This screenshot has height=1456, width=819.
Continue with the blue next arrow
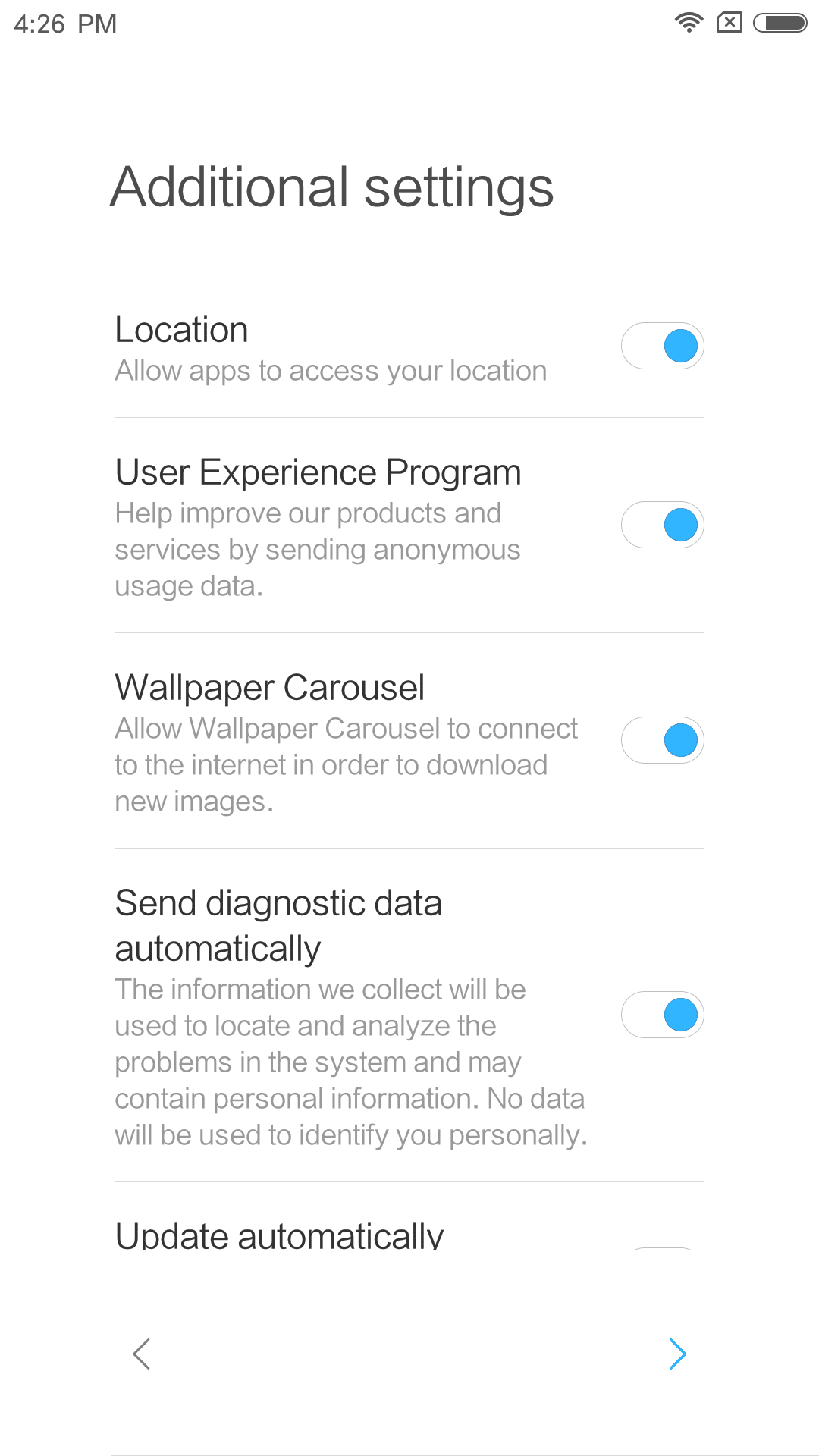click(677, 1354)
